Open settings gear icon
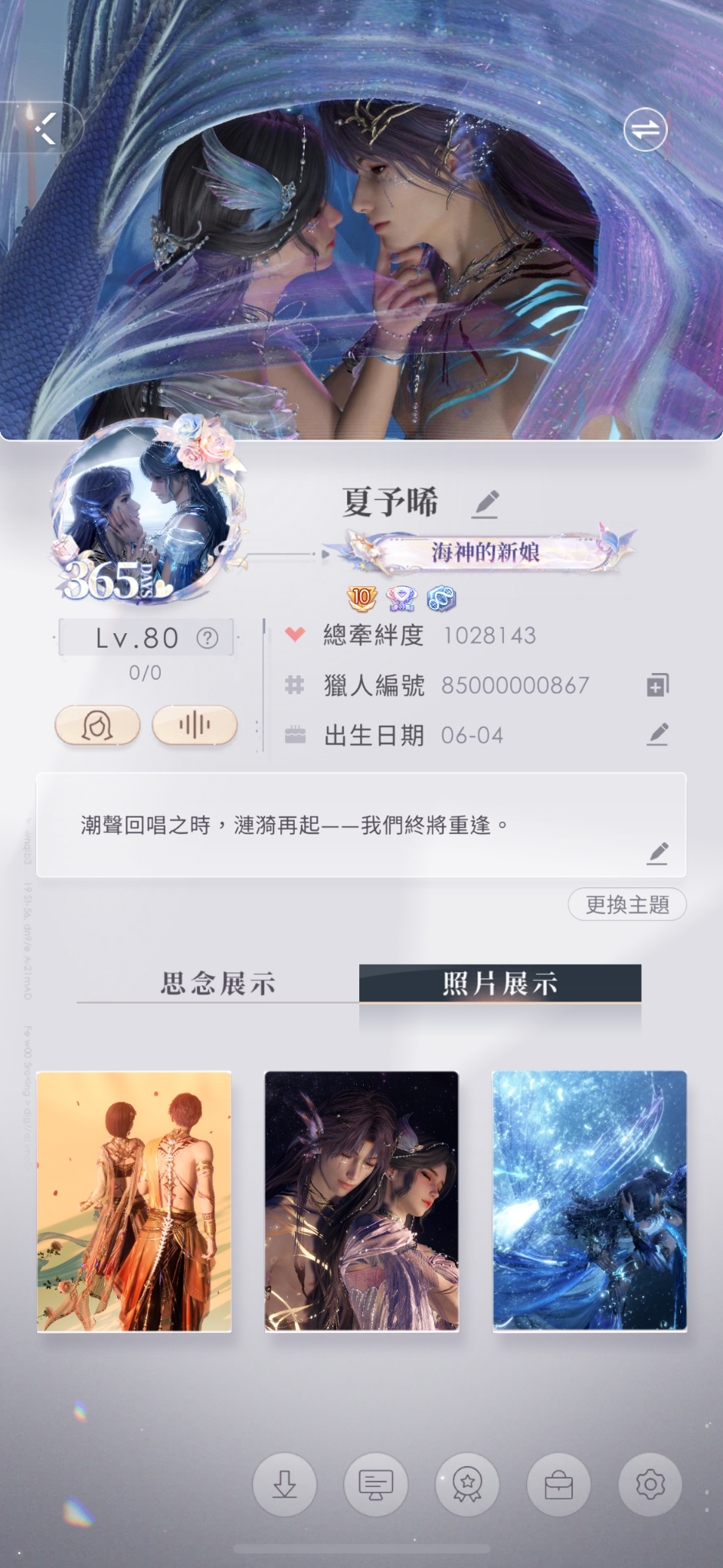The width and height of the screenshot is (723, 1568). pos(650,1484)
